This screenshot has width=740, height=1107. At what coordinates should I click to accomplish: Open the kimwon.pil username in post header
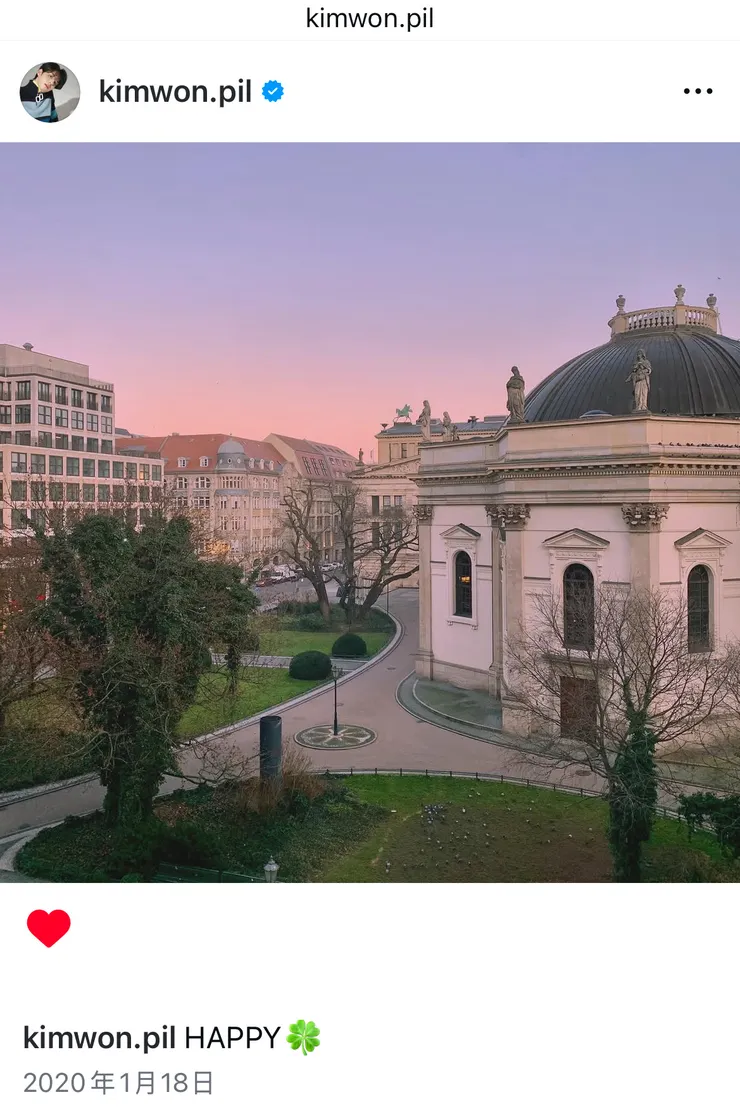[x=174, y=92]
